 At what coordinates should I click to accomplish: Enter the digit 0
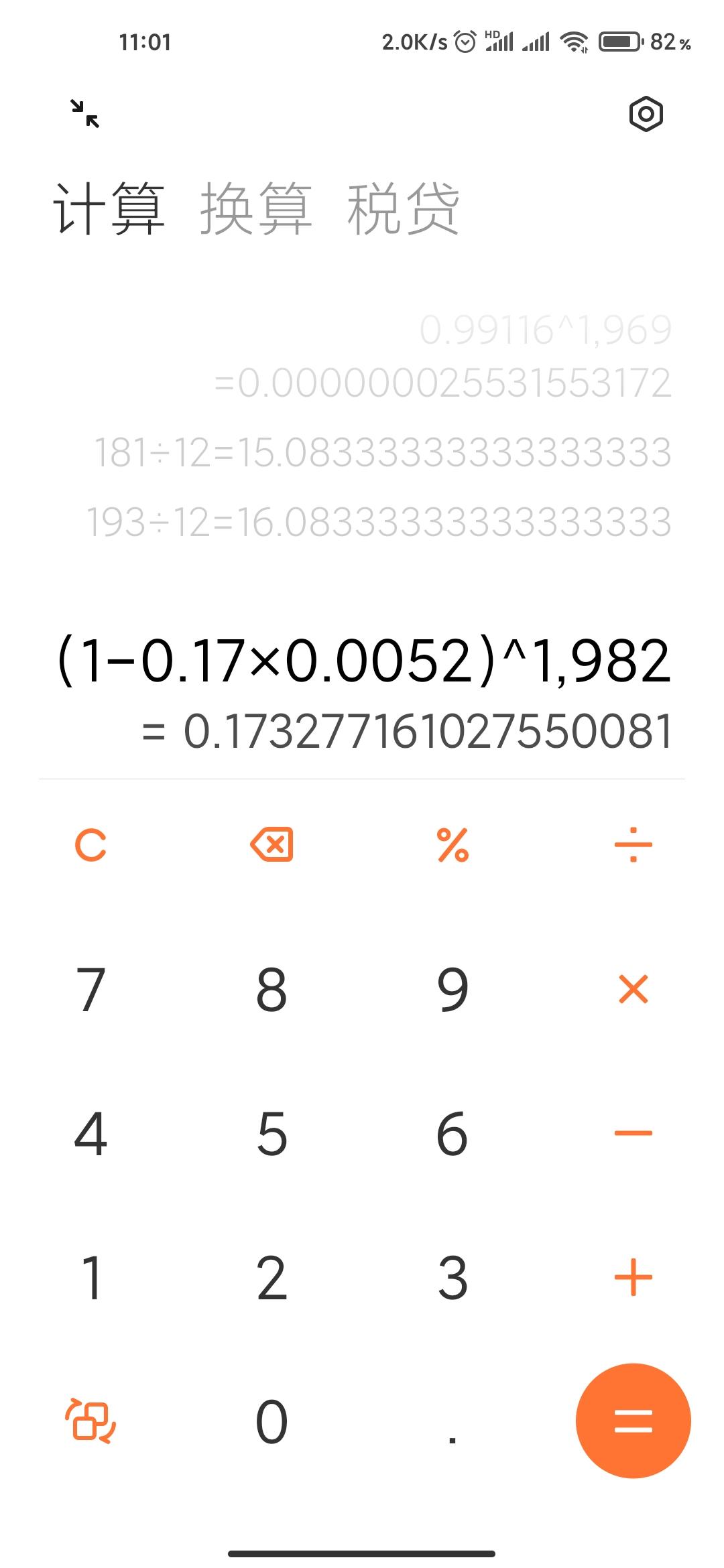[x=271, y=1421]
